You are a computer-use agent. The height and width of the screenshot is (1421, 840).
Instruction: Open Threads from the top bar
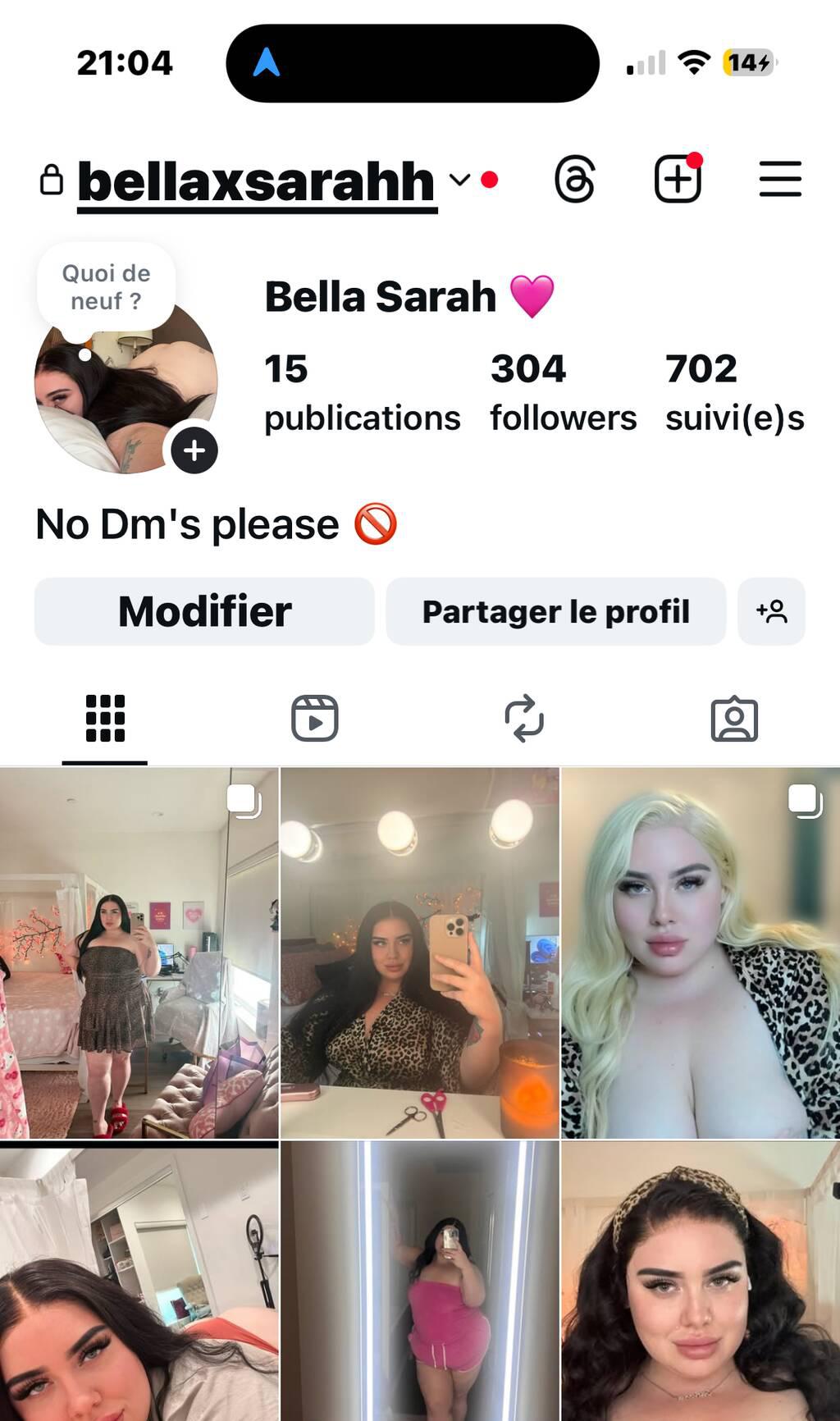click(574, 180)
